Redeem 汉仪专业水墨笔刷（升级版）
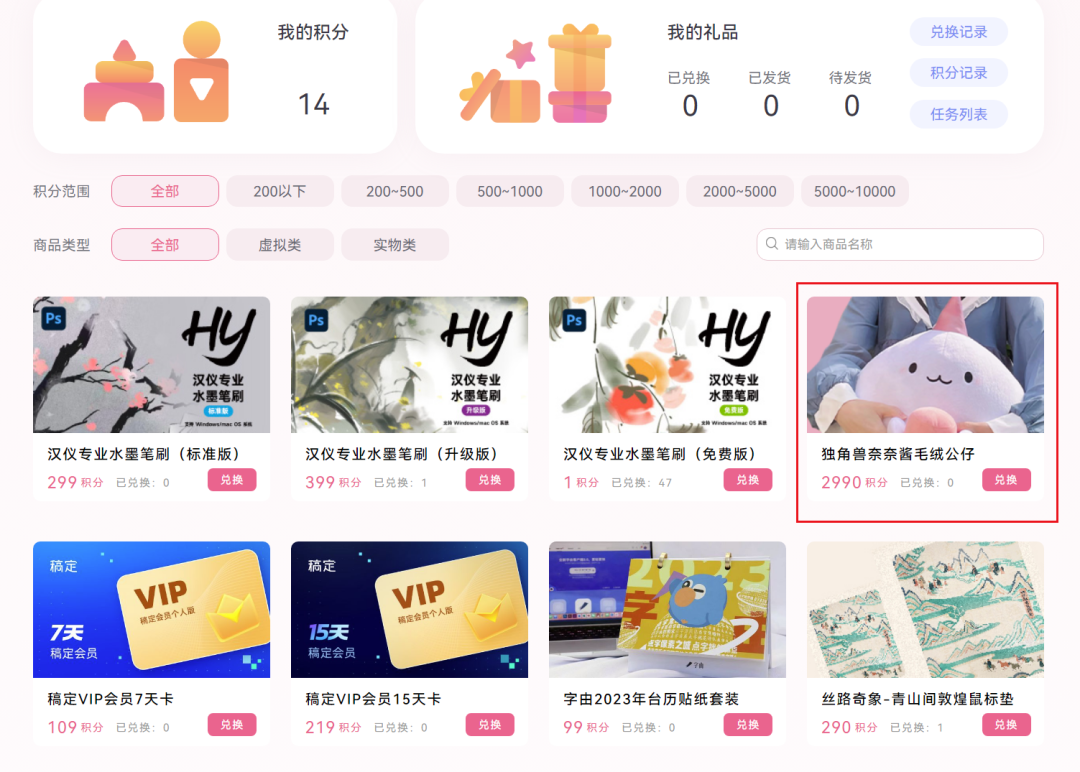1080x772 pixels. pos(490,480)
